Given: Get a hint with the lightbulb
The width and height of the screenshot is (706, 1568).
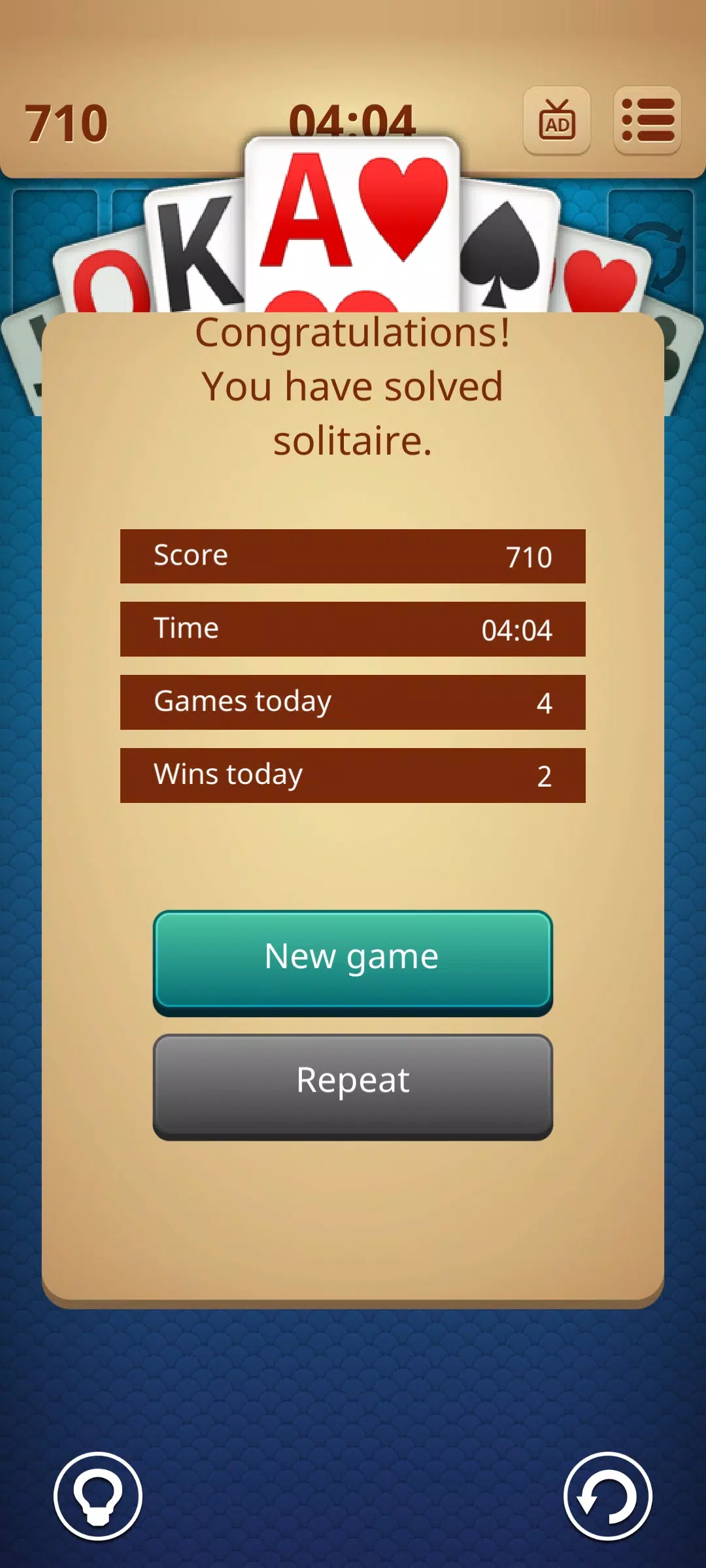Looking at the screenshot, I should click(98, 1495).
